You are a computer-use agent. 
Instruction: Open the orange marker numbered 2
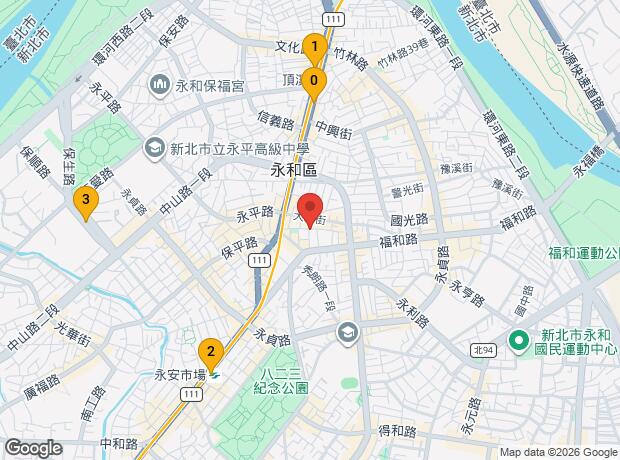click(x=211, y=354)
